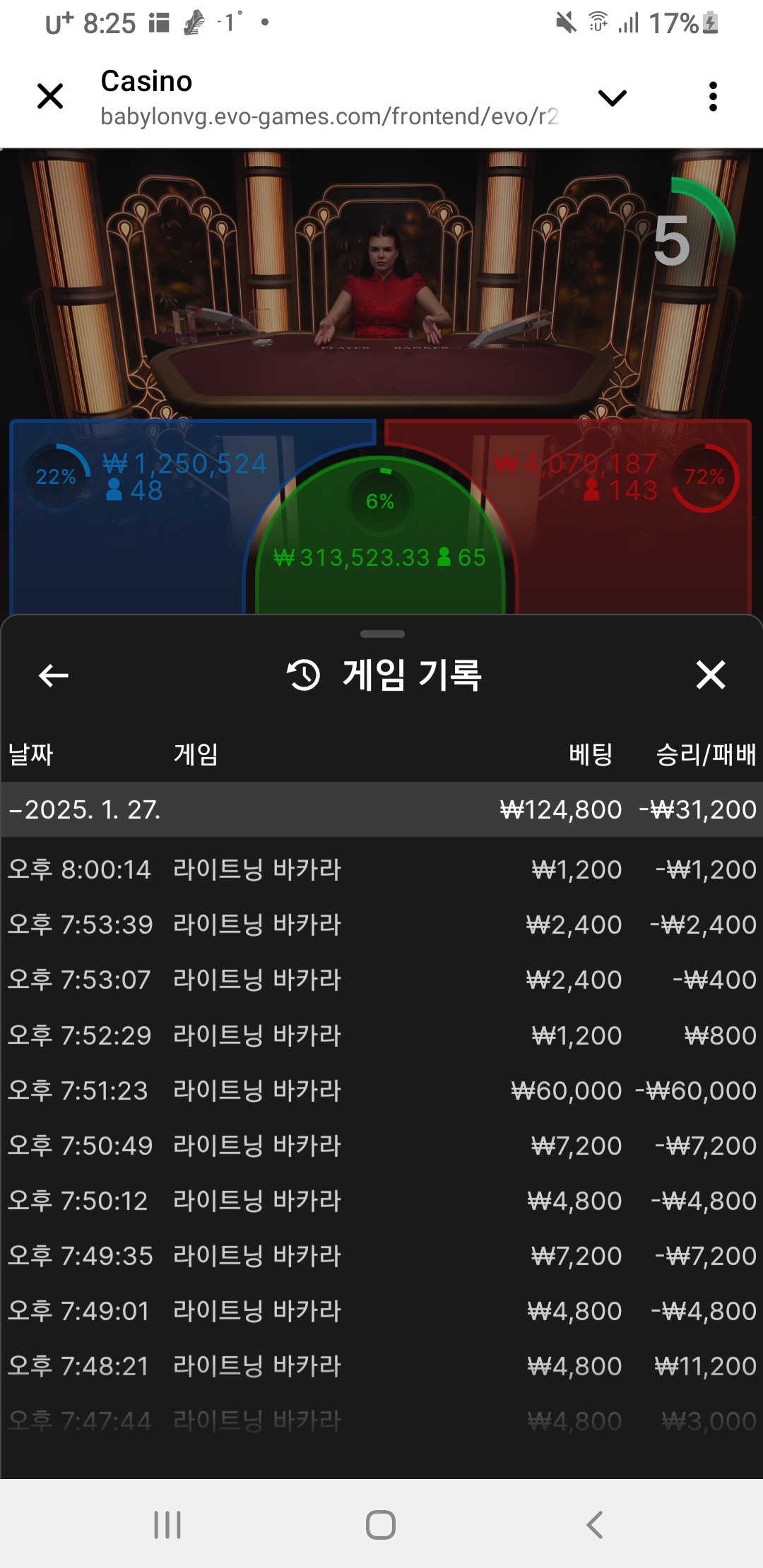Open the 오후 7:52:29 game record
This screenshot has width=763, height=1568.
click(x=381, y=1035)
